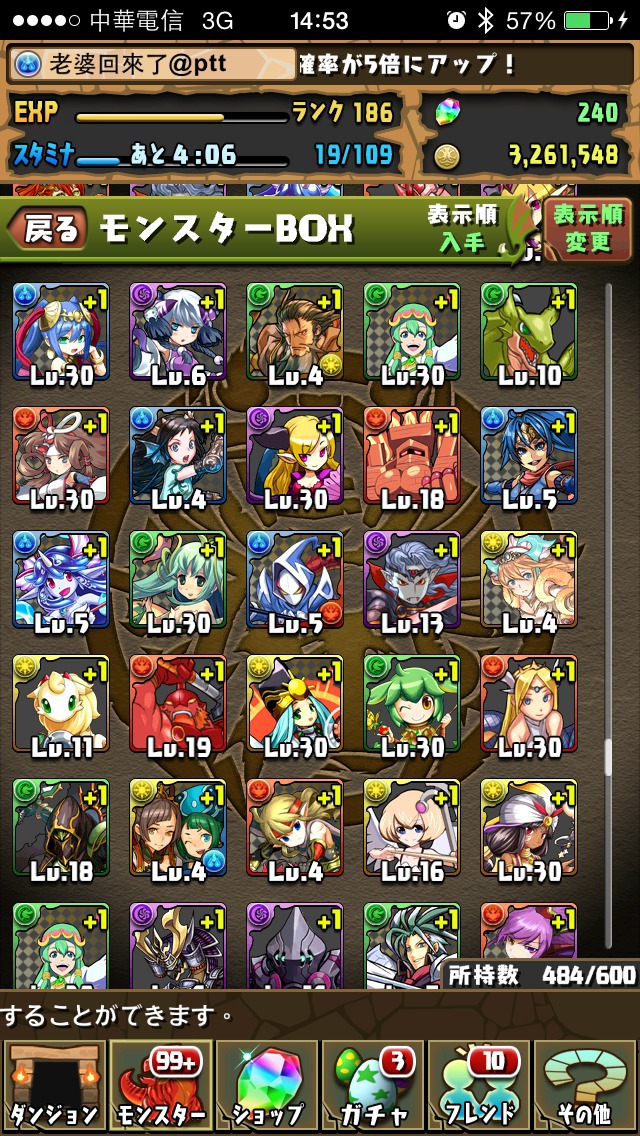
Task: Select the red ogre monster Lv.19
Action: click(178, 704)
